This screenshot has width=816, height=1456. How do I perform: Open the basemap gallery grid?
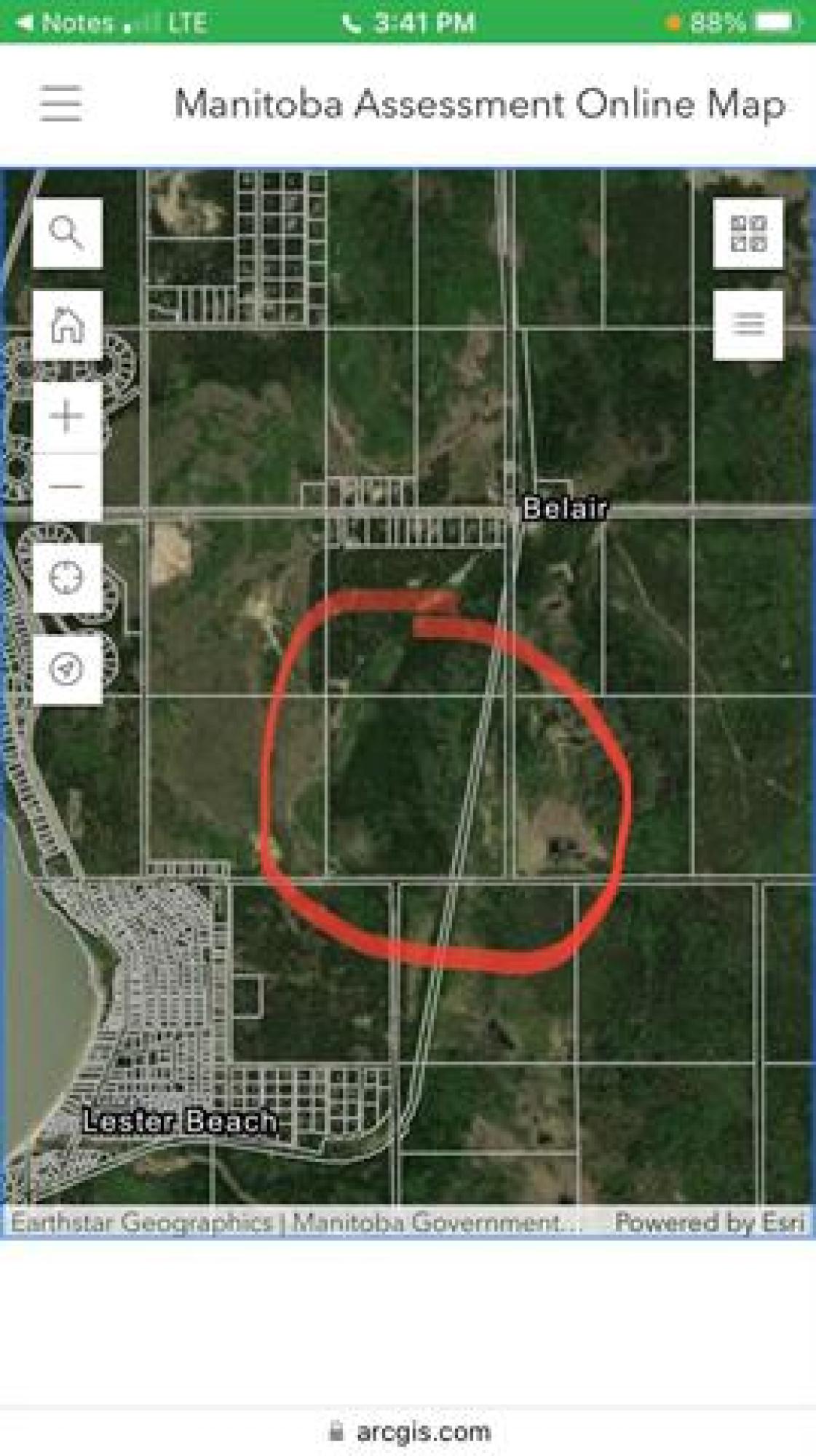748,233
